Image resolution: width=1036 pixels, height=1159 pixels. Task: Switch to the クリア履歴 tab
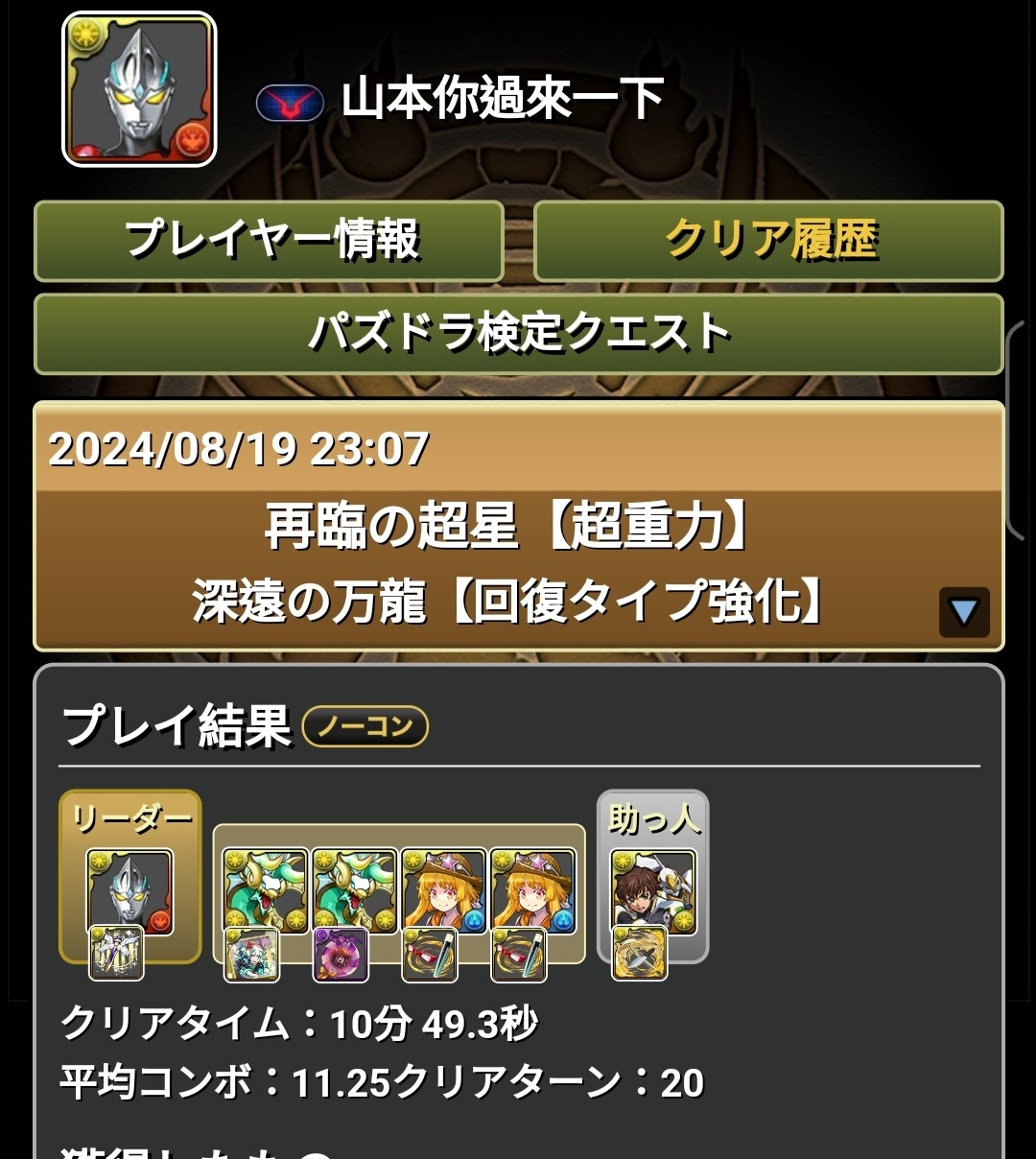pos(768,241)
